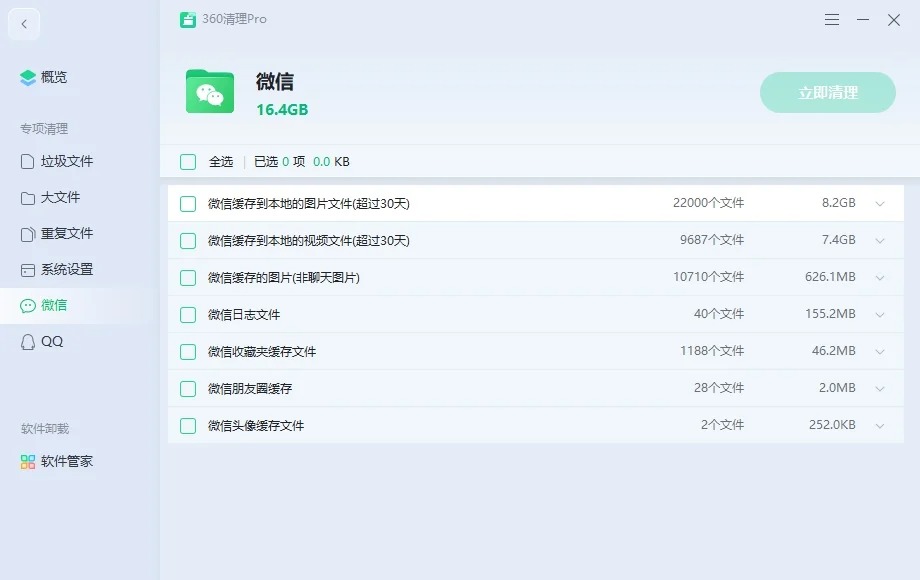The image size is (920, 580).
Task: Open the hamburger menu in title bar
Action: click(x=832, y=20)
